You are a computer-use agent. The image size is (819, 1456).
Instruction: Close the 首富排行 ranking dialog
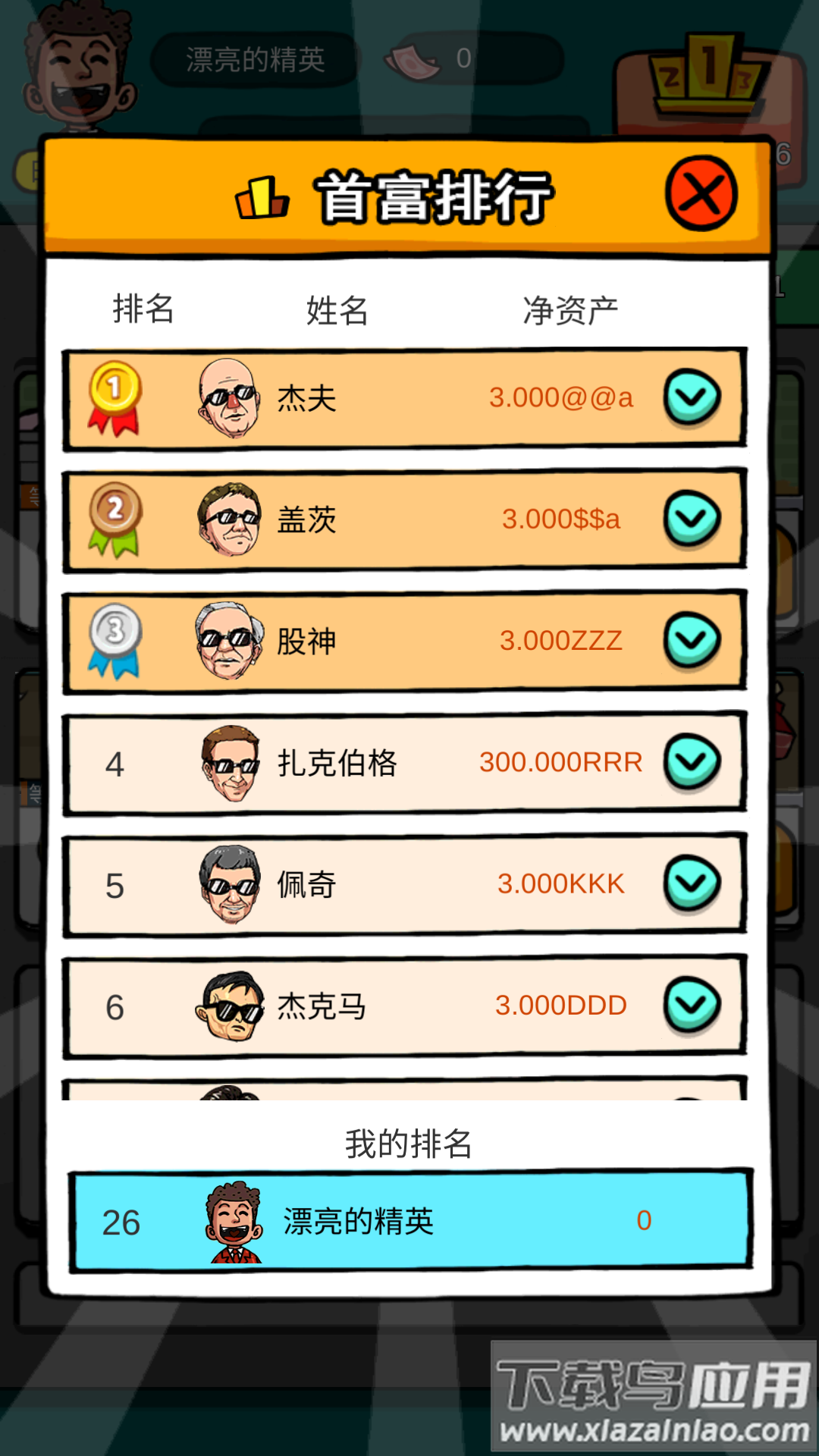coord(701,193)
